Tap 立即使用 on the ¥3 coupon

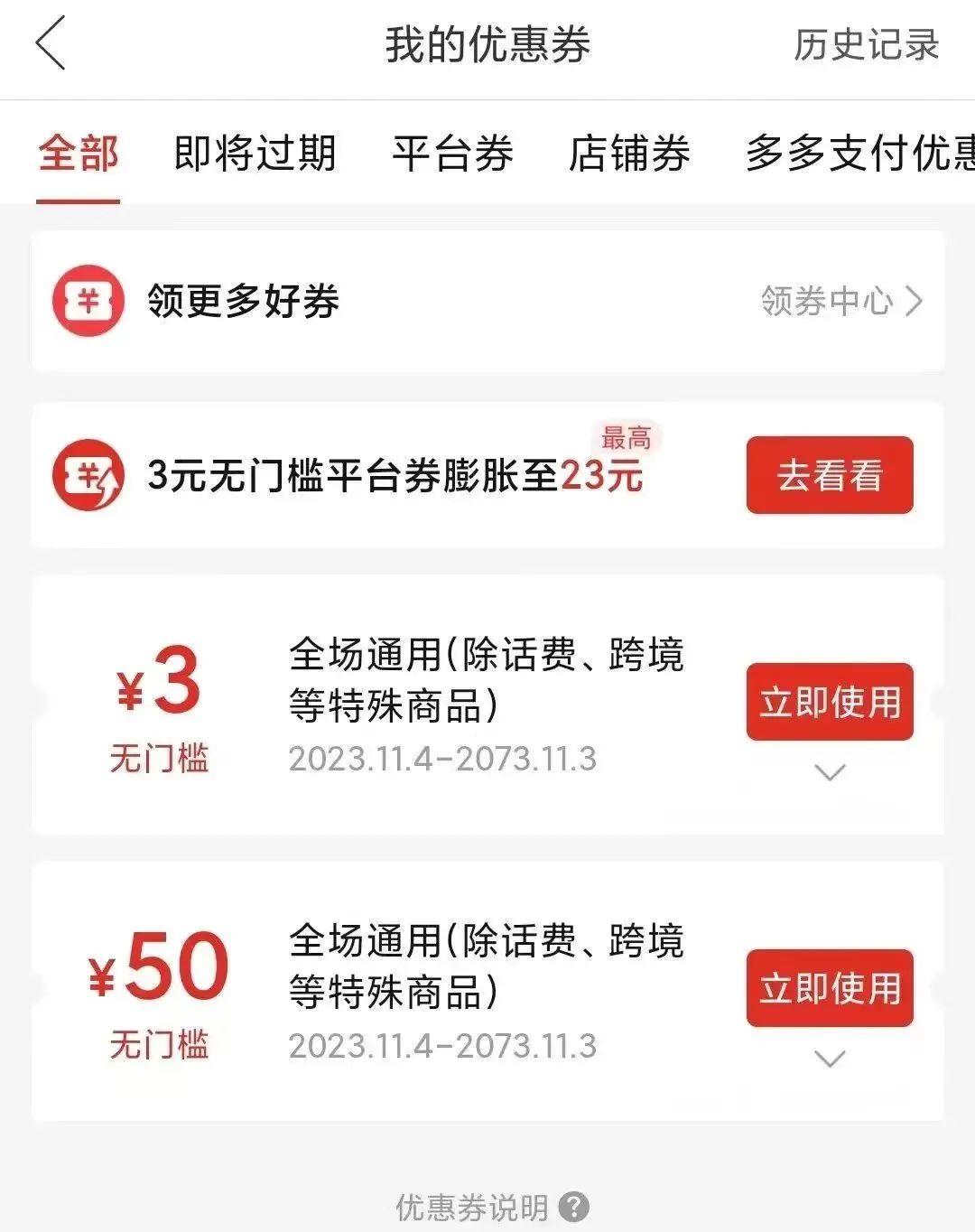tap(829, 702)
